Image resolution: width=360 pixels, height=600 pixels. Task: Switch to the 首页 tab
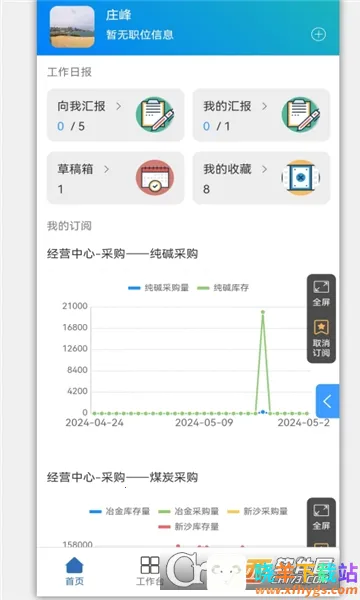click(x=74, y=571)
